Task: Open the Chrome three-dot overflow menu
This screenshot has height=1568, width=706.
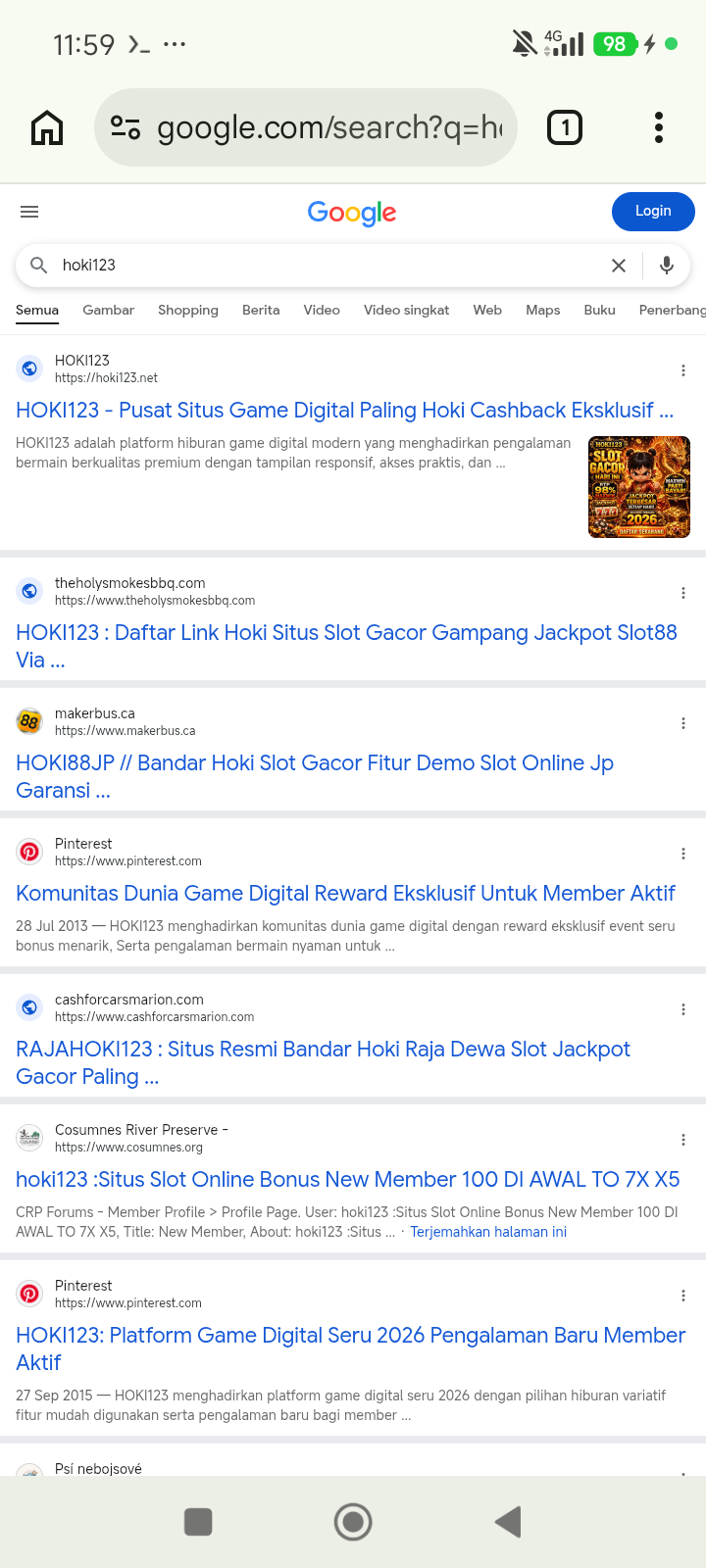Action: tap(659, 127)
